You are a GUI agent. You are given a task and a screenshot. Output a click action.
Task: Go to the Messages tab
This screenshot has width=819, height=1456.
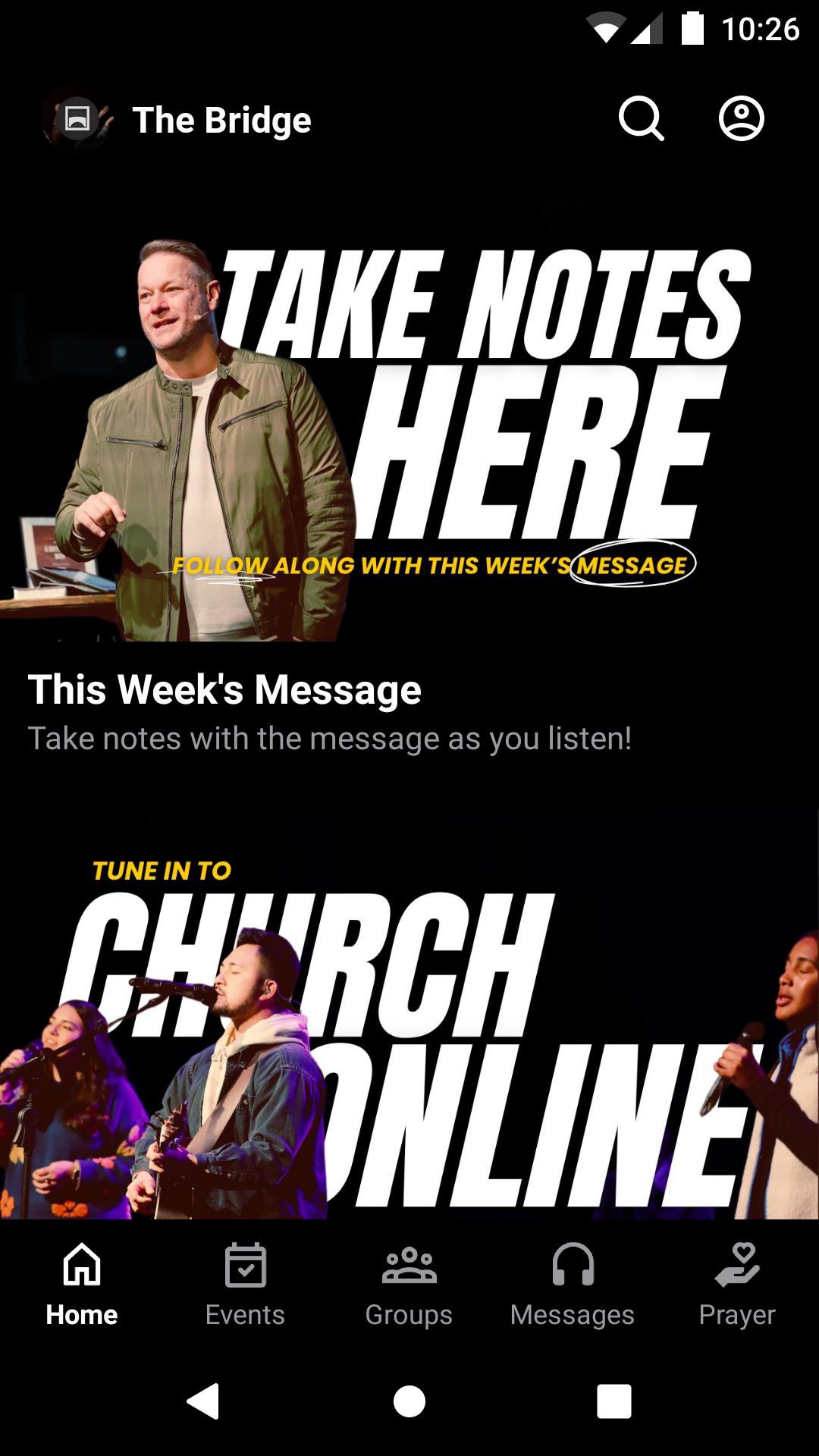click(573, 1285)
